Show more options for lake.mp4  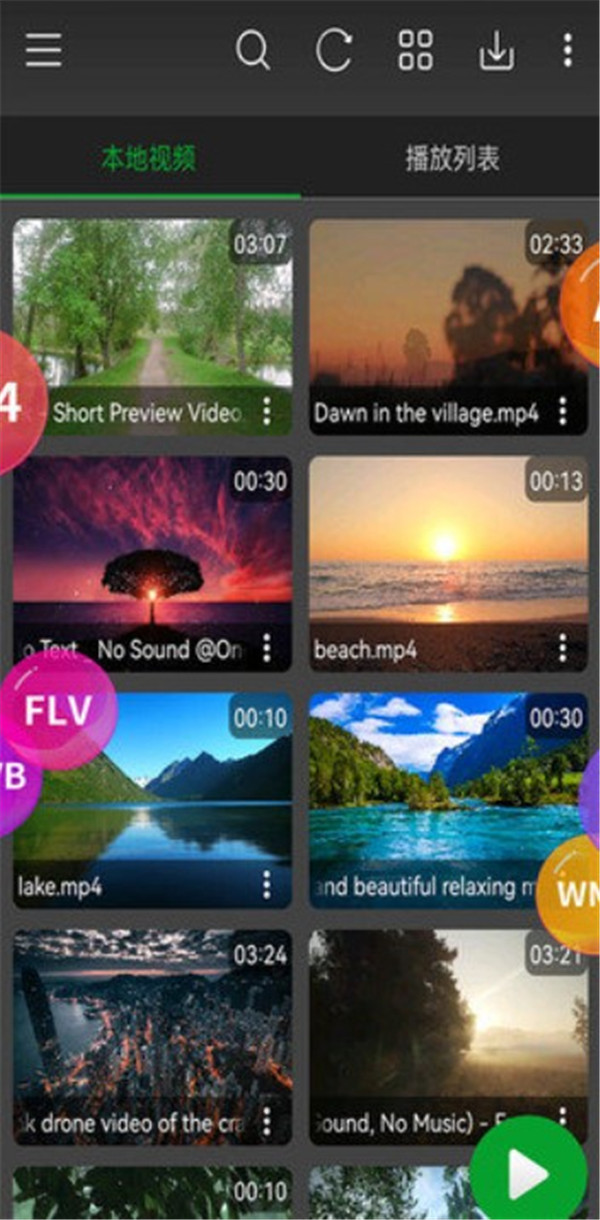tap(267, 885)
